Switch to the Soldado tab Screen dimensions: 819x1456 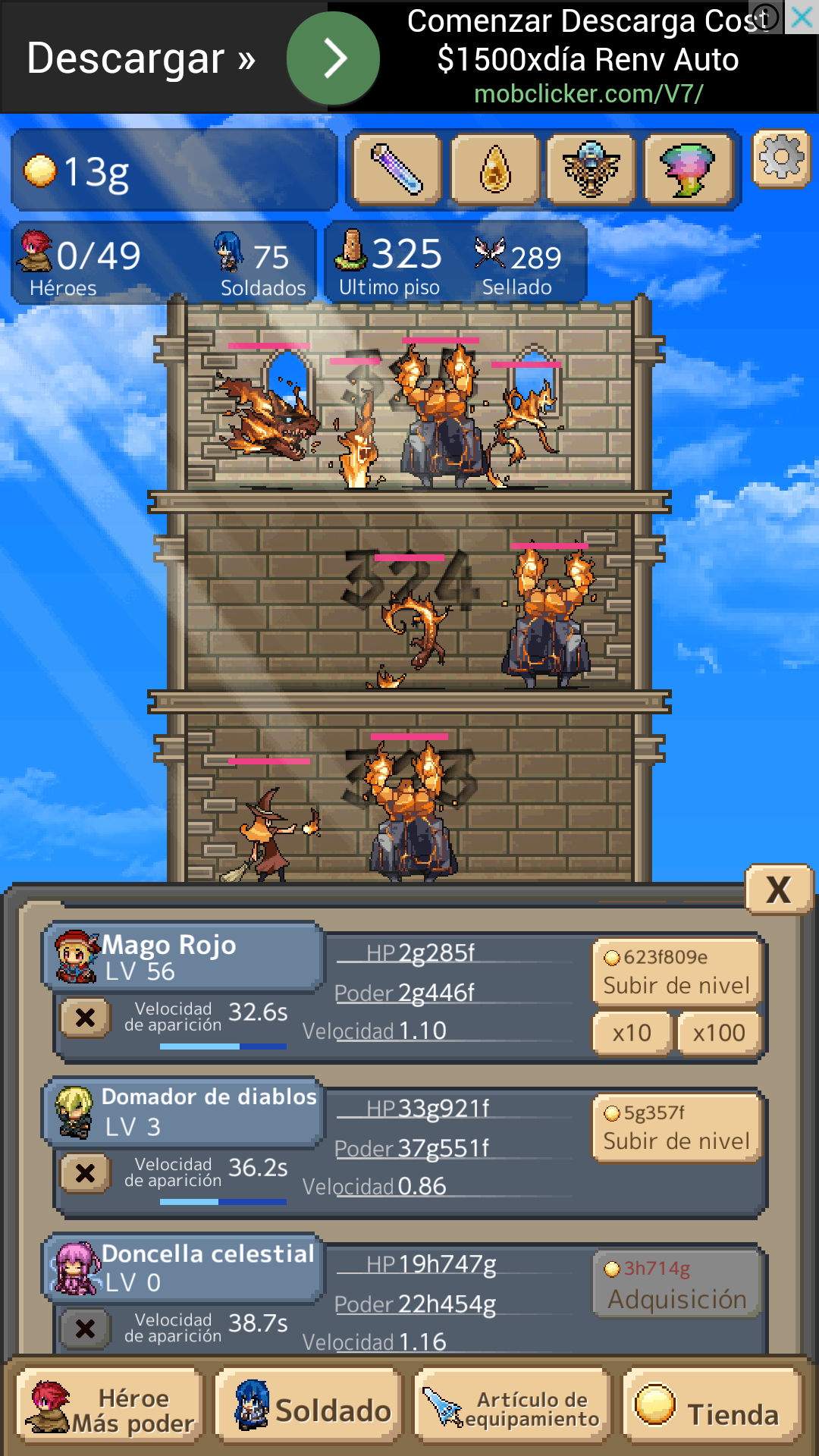coord(309,1410)
